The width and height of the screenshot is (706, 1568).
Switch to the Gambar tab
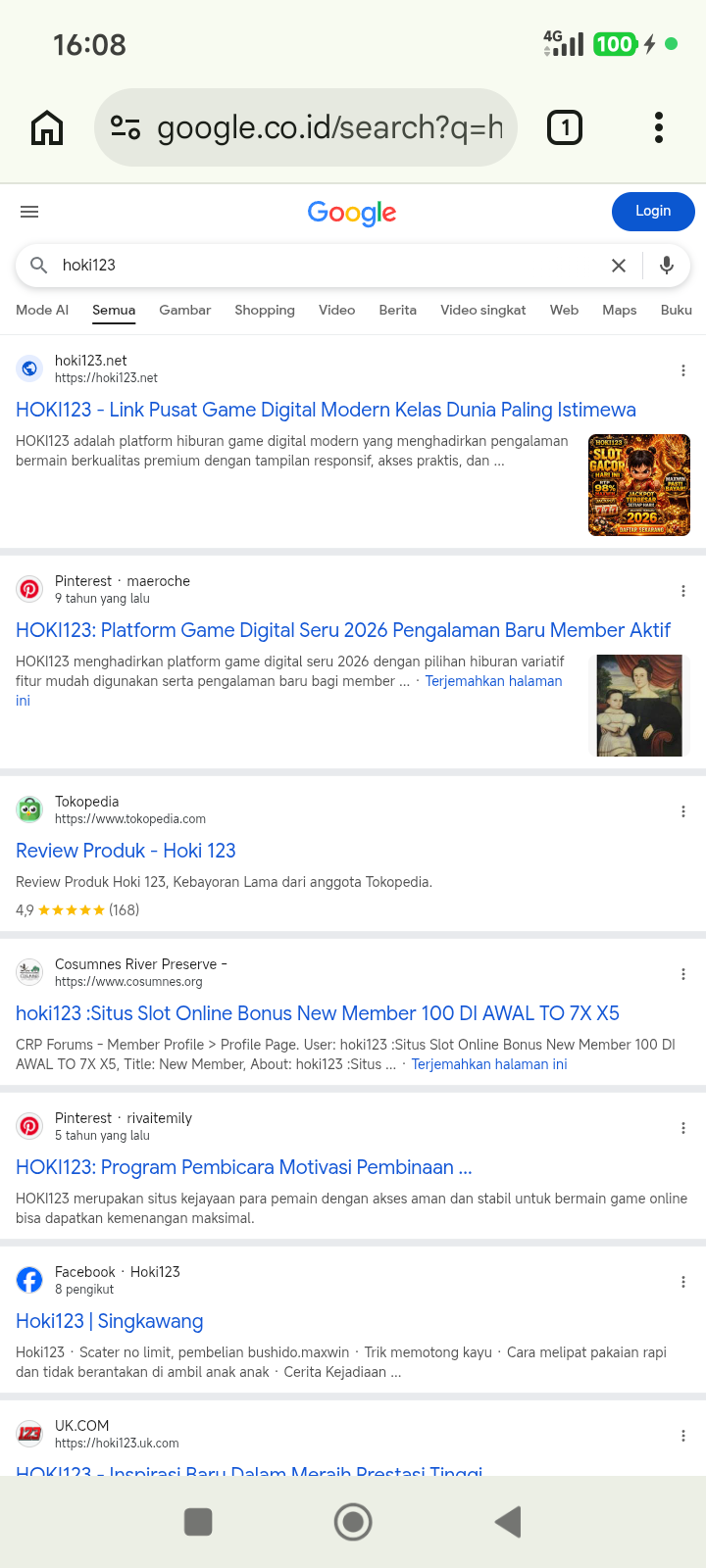point(184,310)
